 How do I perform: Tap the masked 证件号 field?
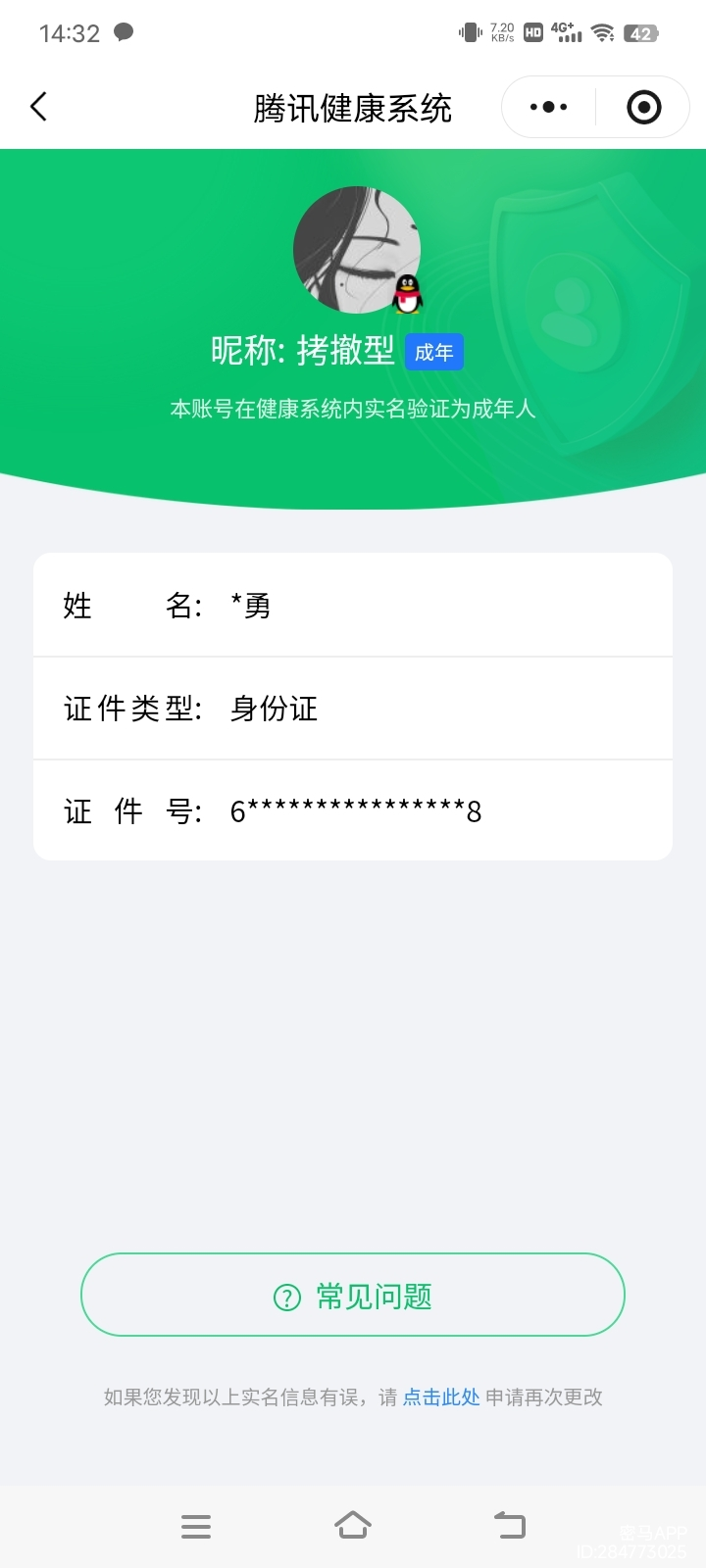353,810
